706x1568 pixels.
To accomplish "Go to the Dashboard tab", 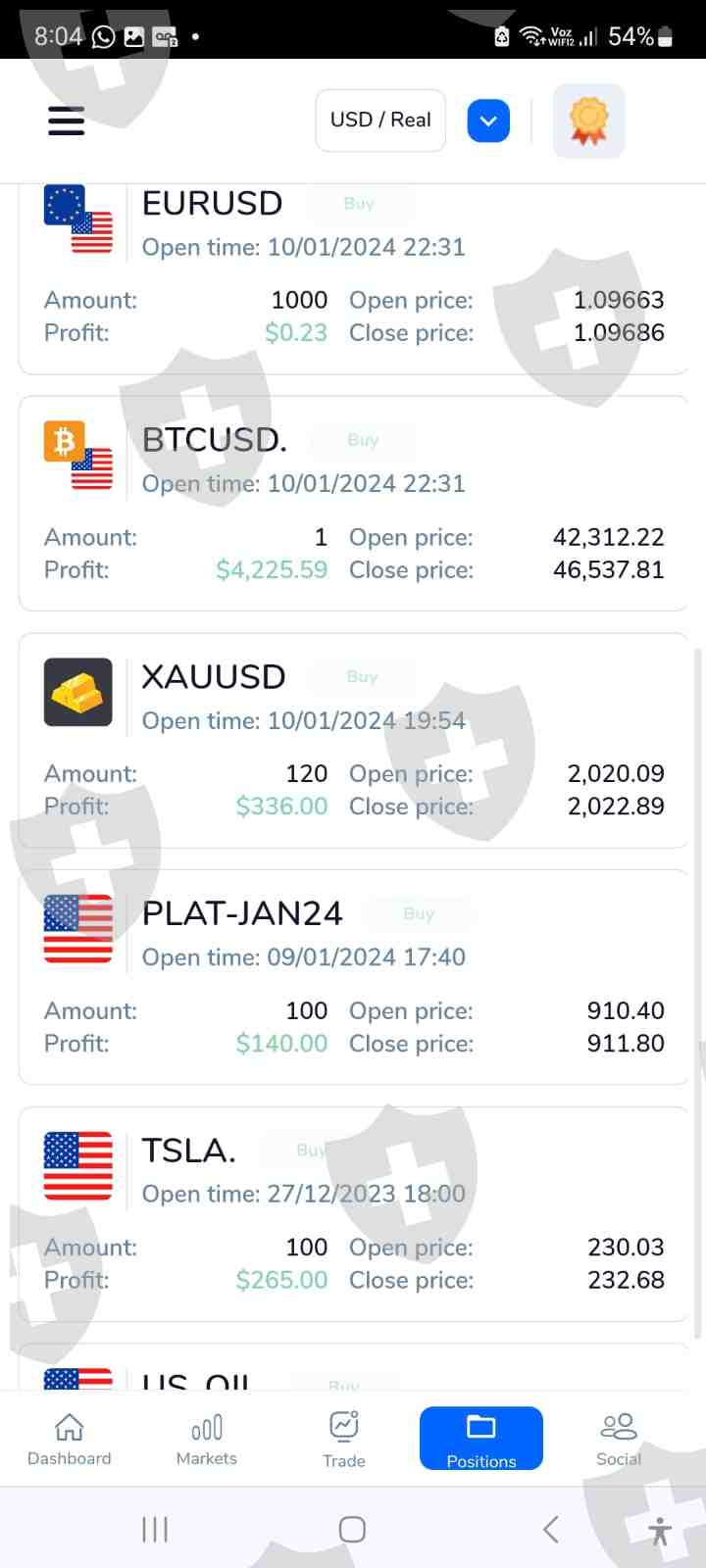I will point(70,1439).
